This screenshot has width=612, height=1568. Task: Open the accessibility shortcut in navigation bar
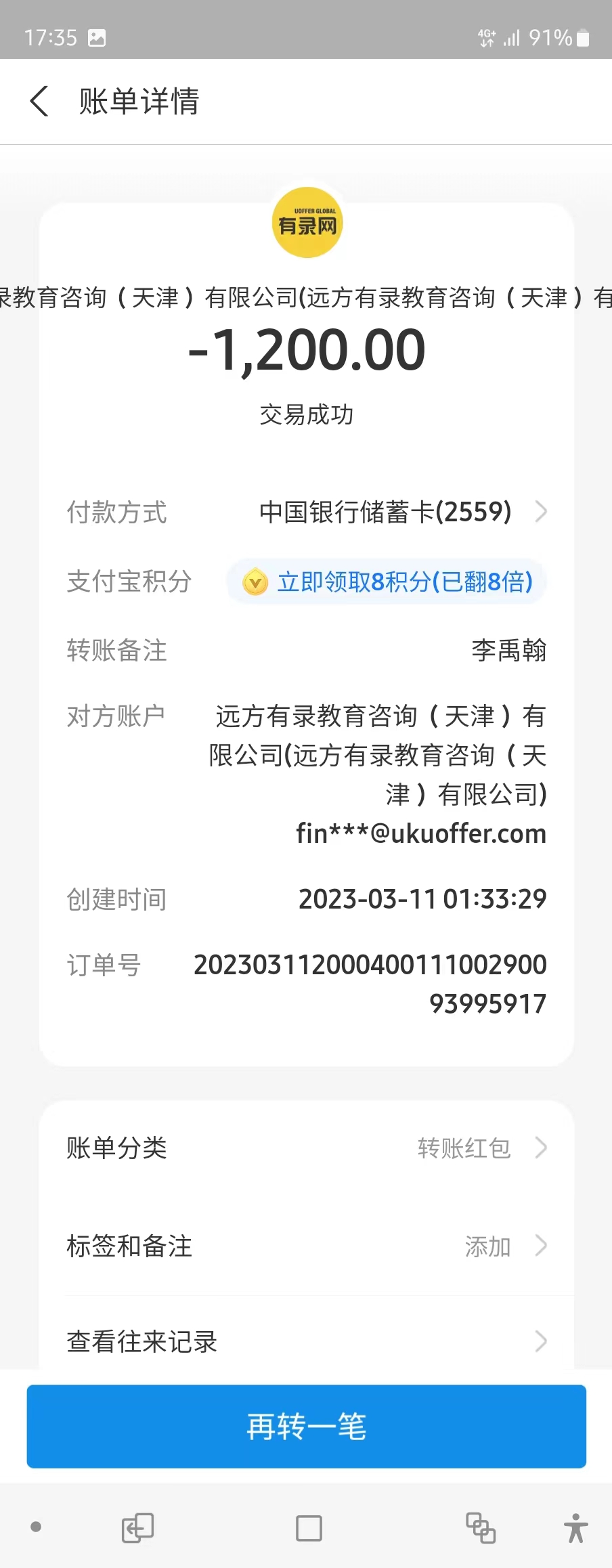click(575, 1528)
